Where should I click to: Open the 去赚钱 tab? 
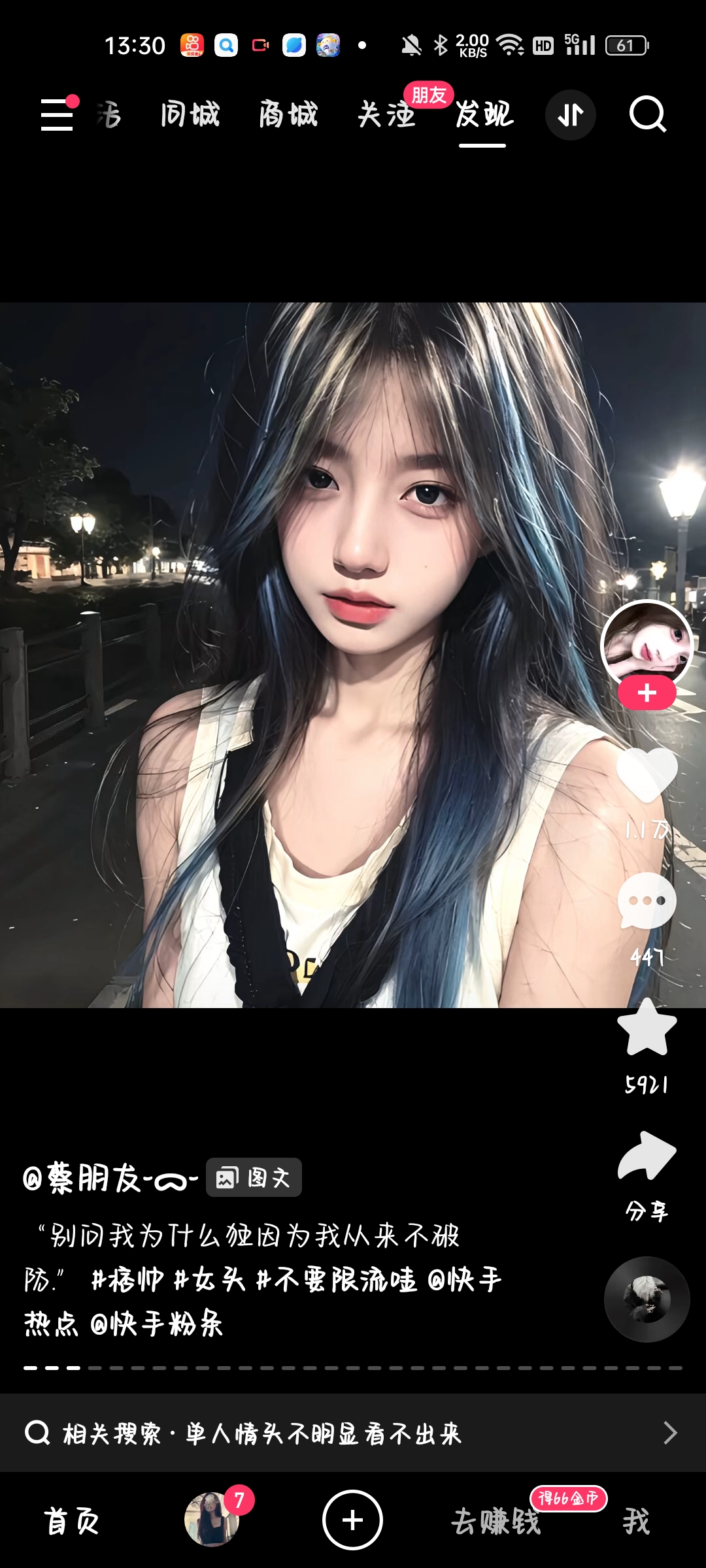click(496, 1521)
